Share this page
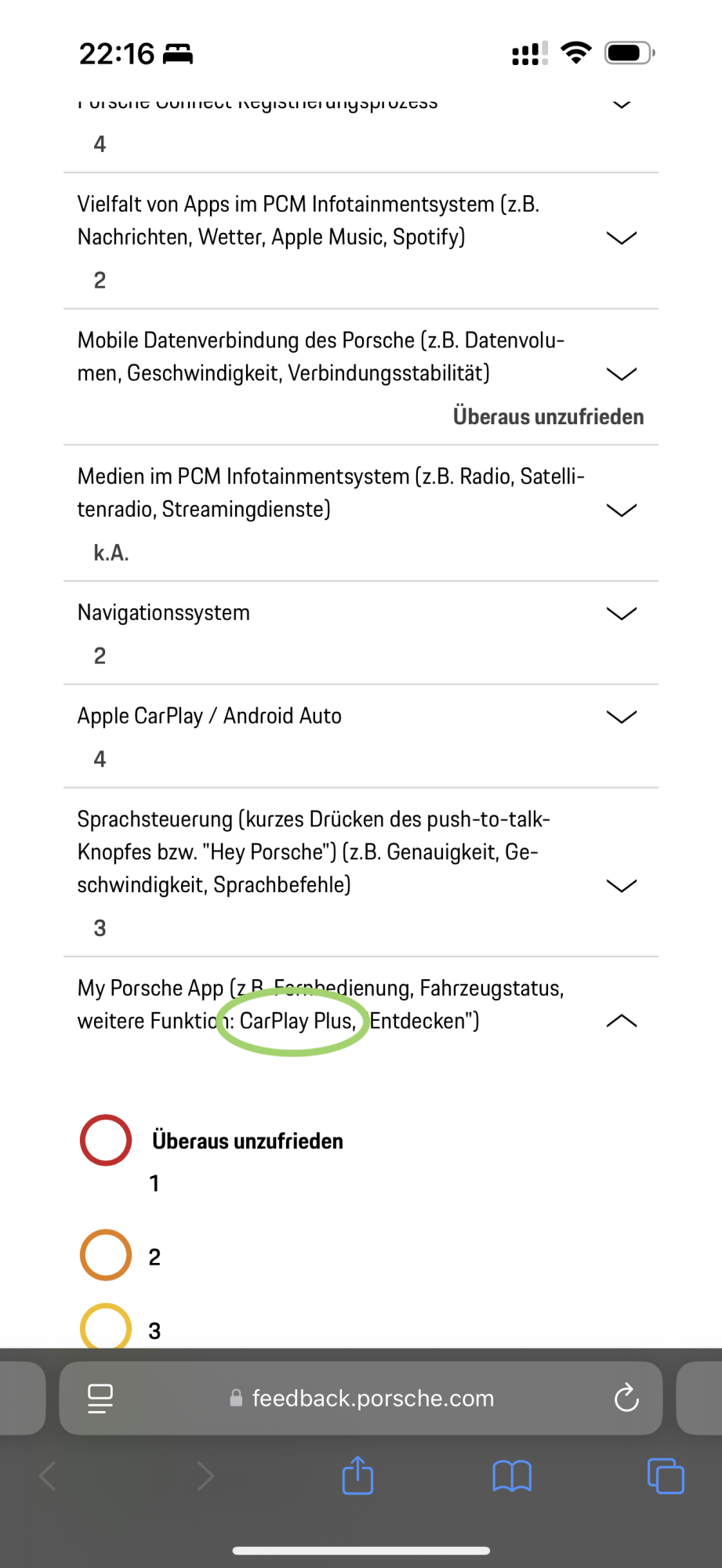The width and height of the screenshot is (722, 1568). [358, 1475]
